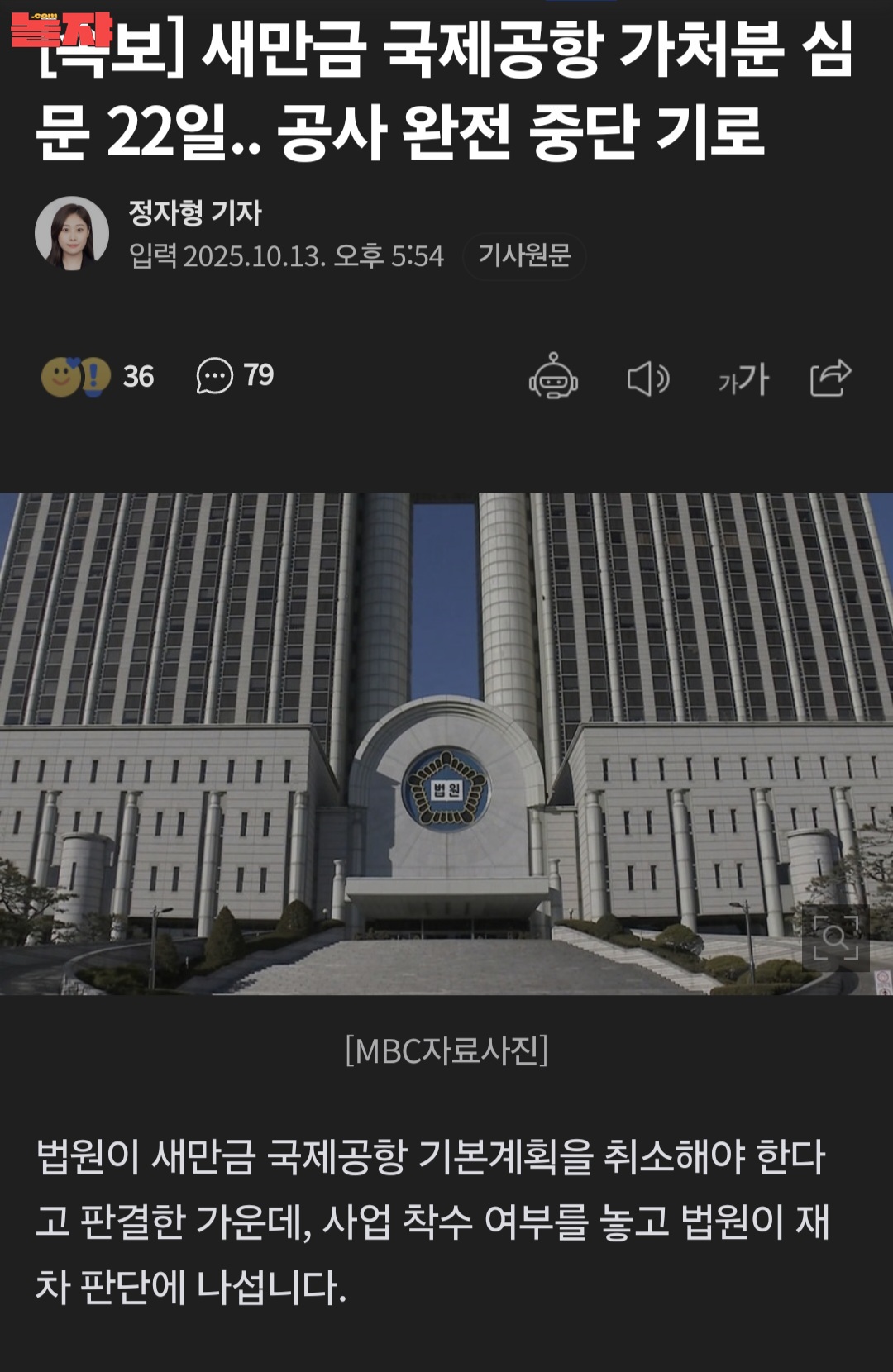
Task: Listen to the article with the speaker icon
Action: coord(648,379)
